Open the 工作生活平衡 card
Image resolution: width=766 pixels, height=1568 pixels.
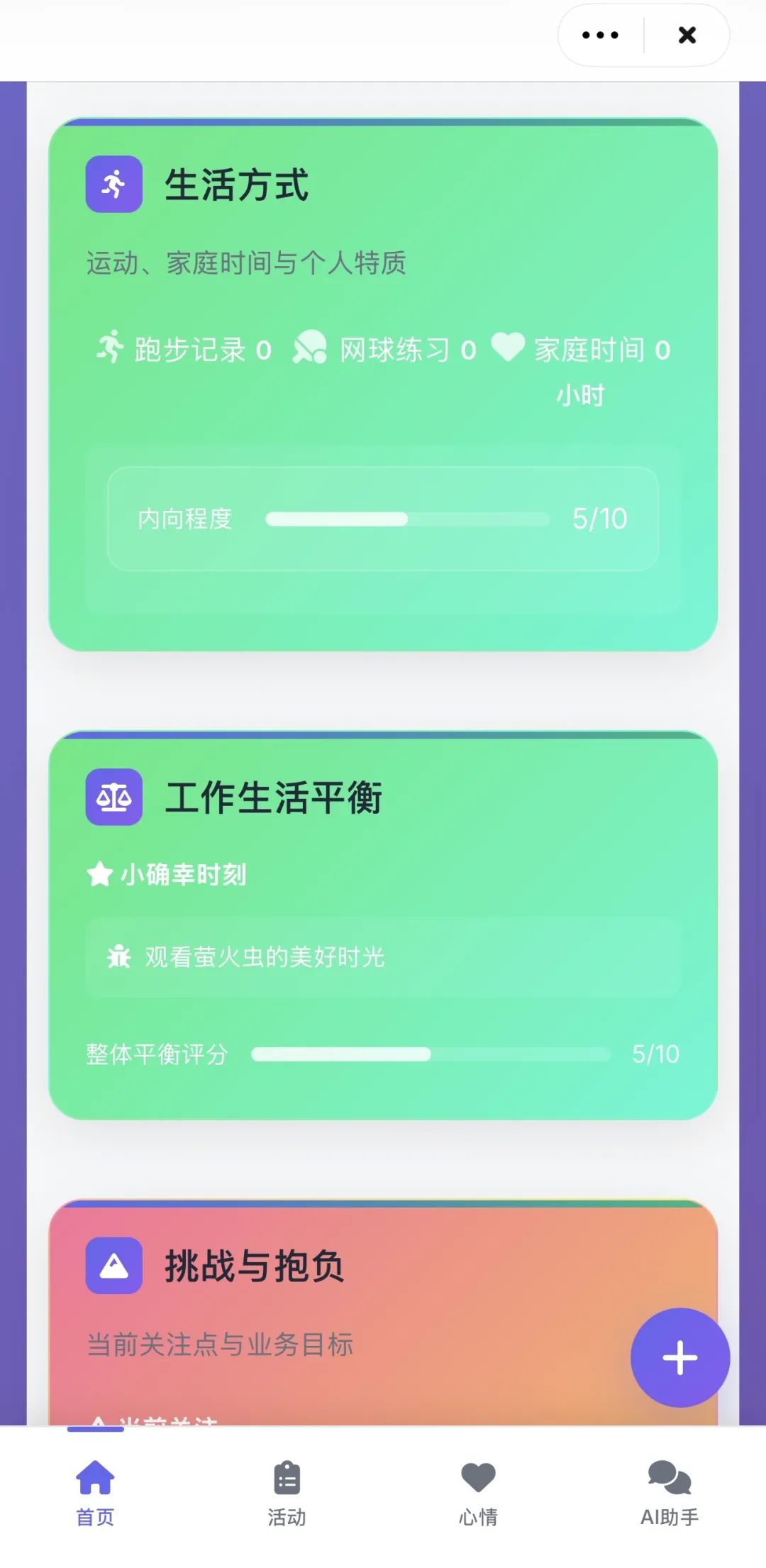tap(273, 797)
